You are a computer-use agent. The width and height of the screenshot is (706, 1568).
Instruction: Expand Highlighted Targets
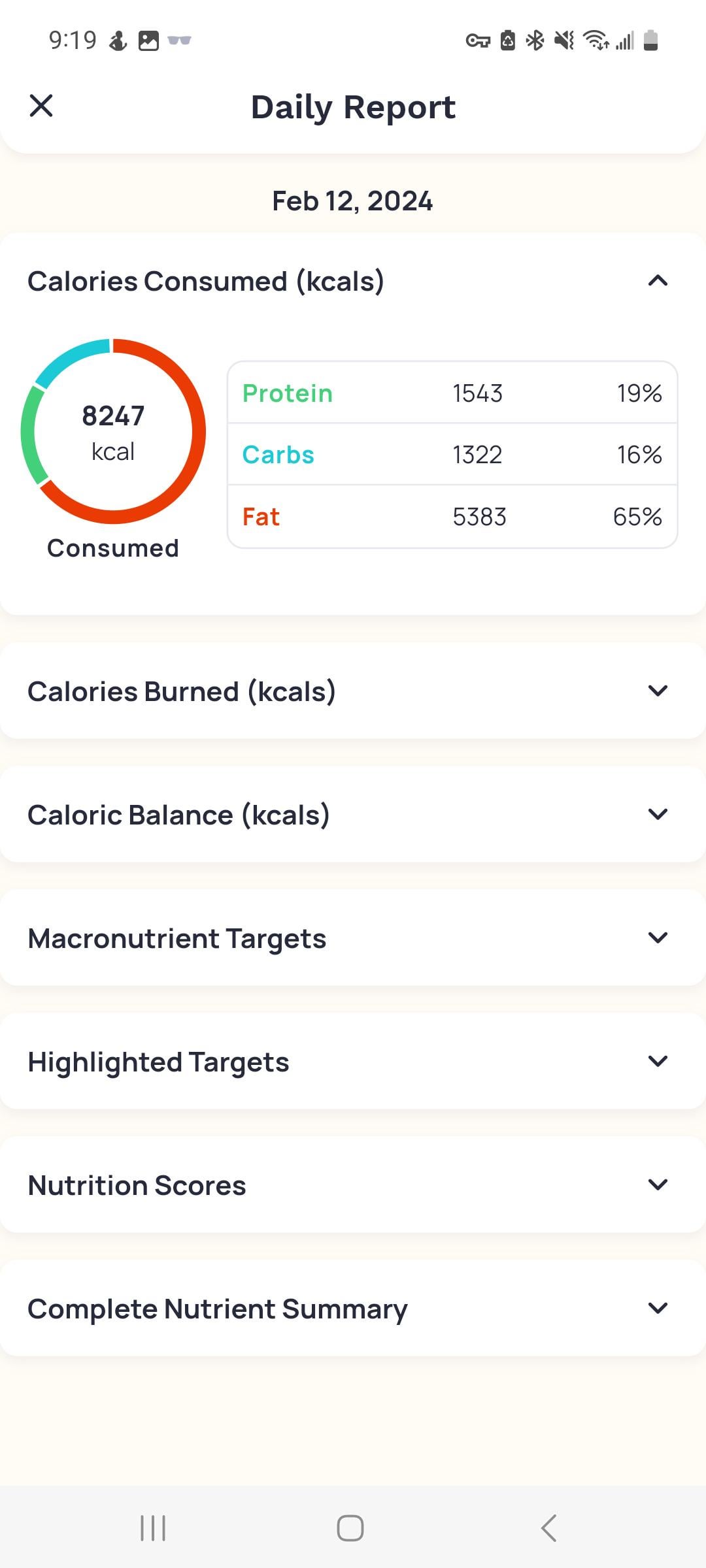(x=353, y=1062)
